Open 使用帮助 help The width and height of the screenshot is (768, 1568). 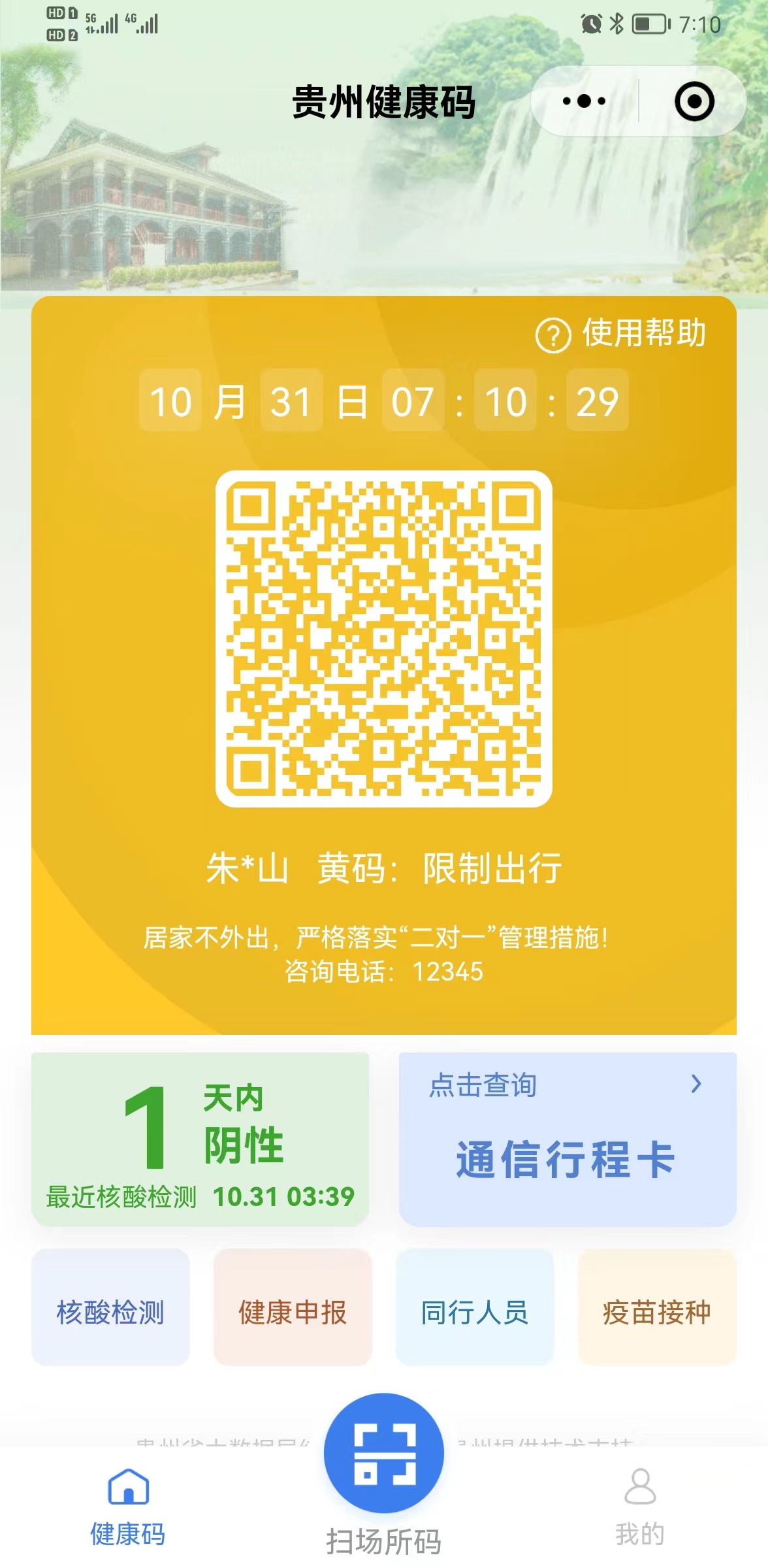[621, 334]
